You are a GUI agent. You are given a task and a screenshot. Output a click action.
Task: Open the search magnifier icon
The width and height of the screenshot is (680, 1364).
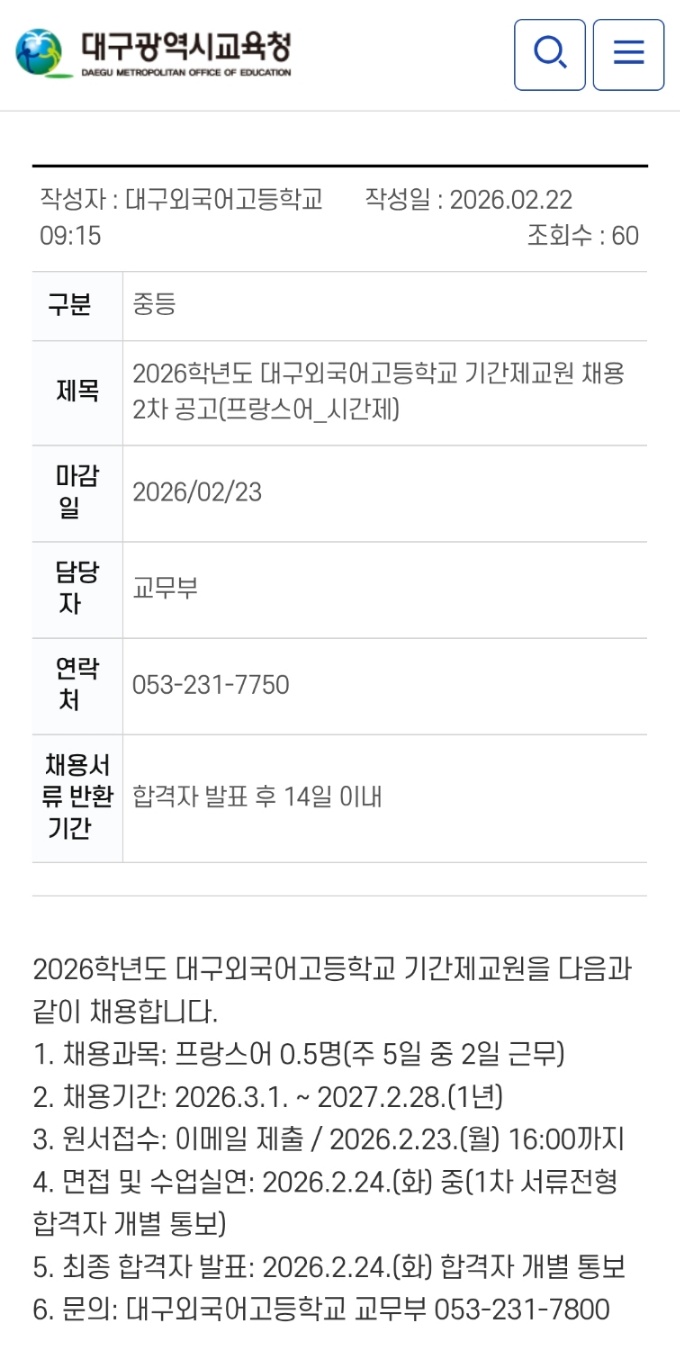point(549,54)
